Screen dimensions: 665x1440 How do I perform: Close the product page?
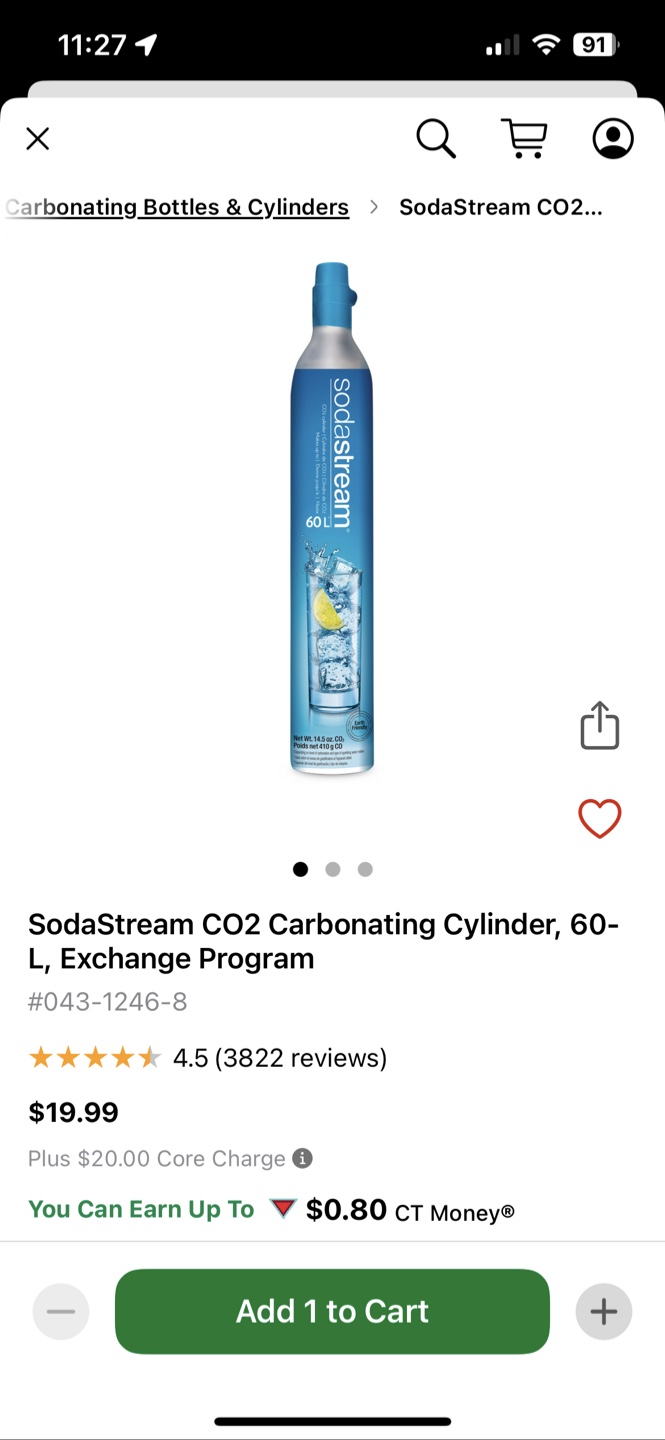click(x=38, y=139)
